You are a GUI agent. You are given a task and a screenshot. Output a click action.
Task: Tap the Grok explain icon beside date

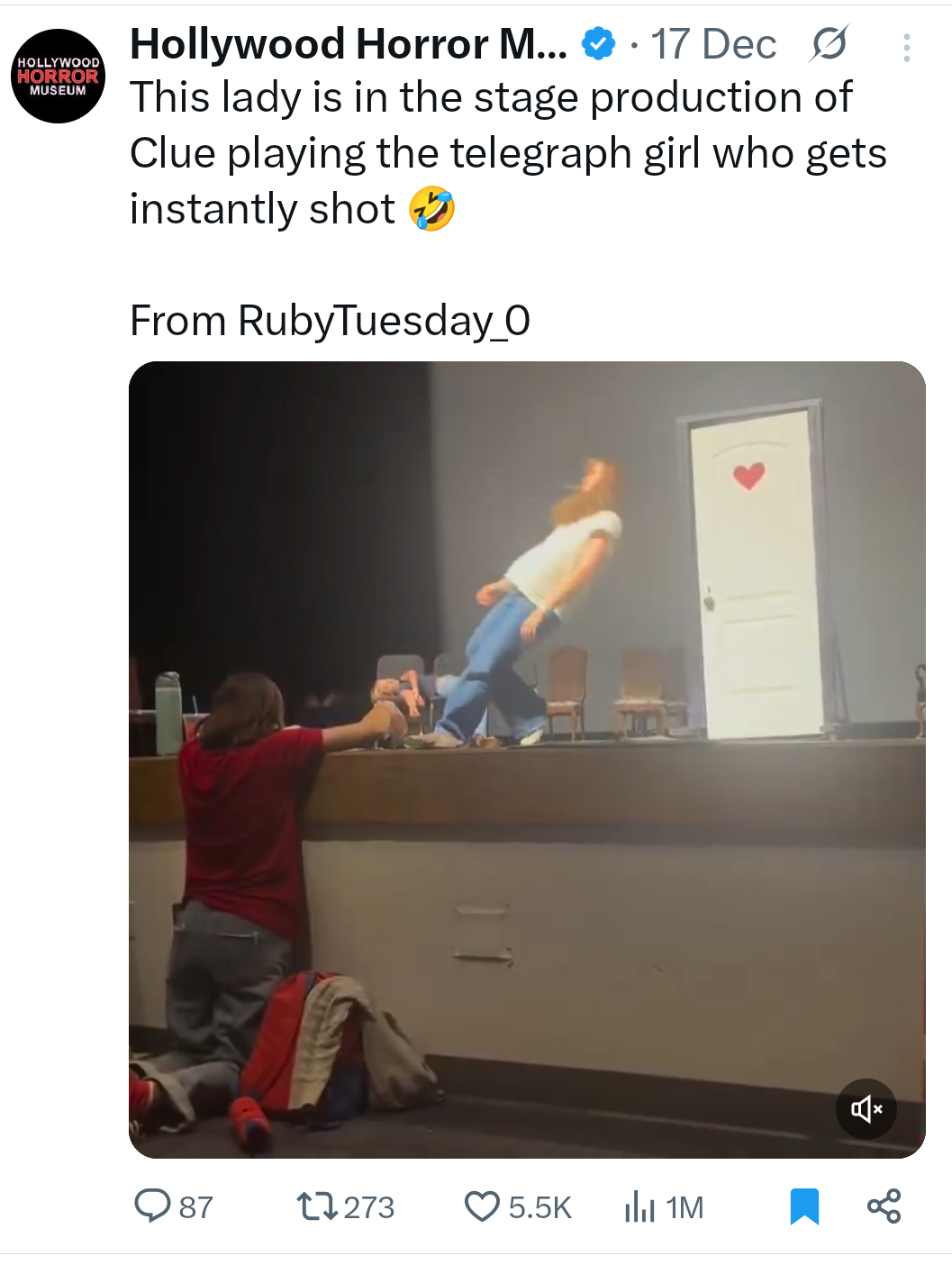point(829,44)
